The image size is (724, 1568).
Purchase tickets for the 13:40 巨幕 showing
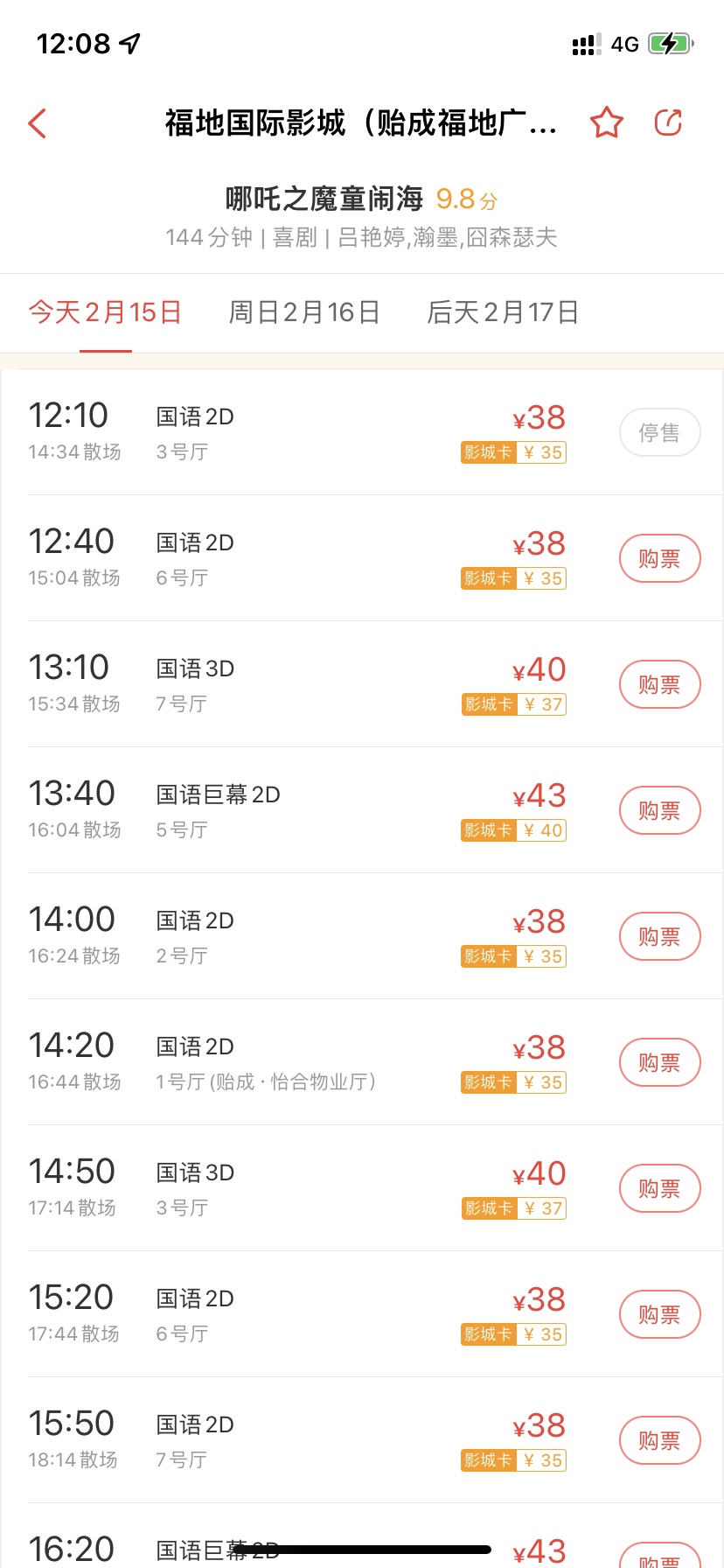[660, 810]
